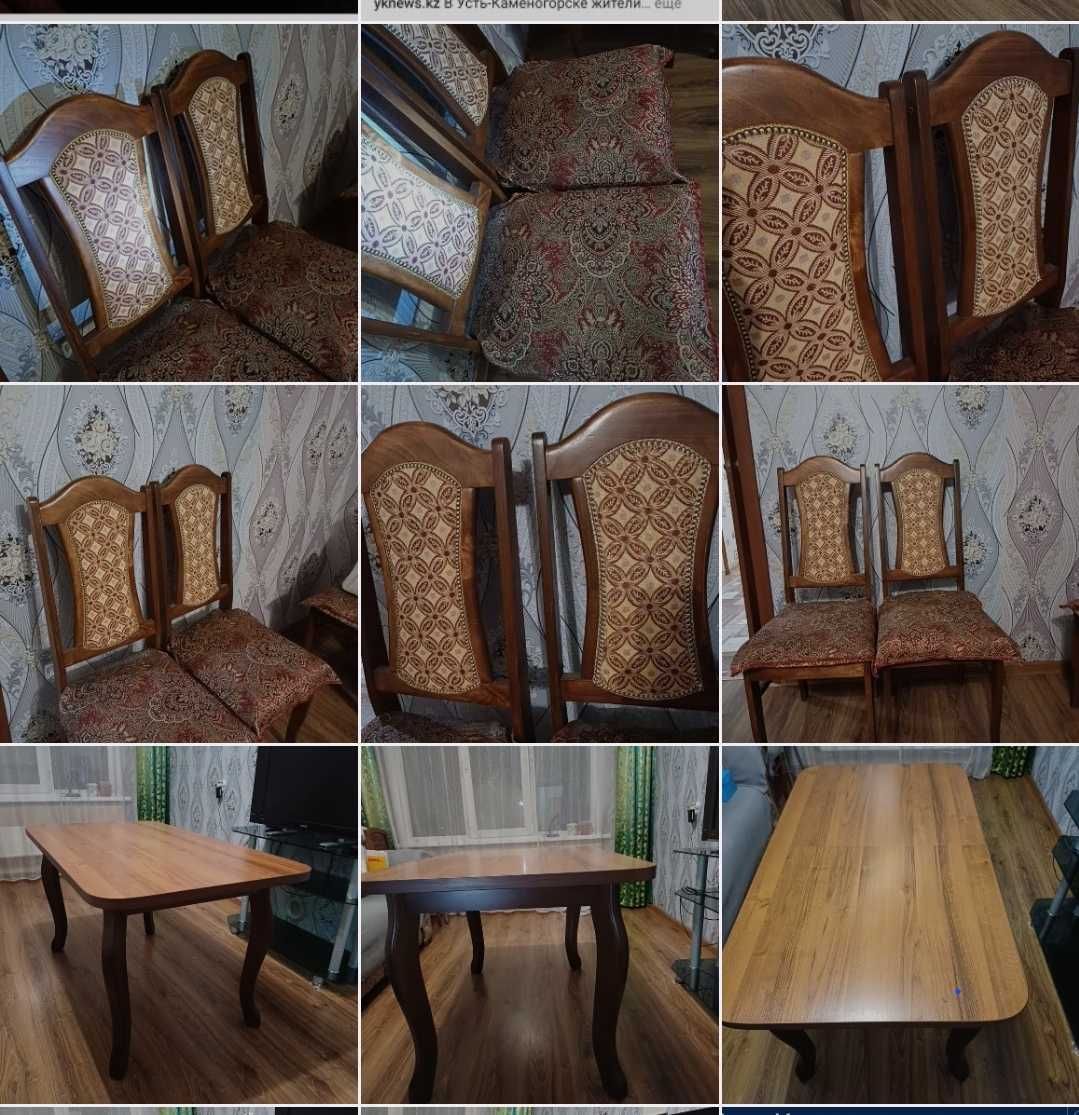1079x1115 pixels.
Task: Open photo of wooden table beside the TV stand
Action: coord(178,924)
